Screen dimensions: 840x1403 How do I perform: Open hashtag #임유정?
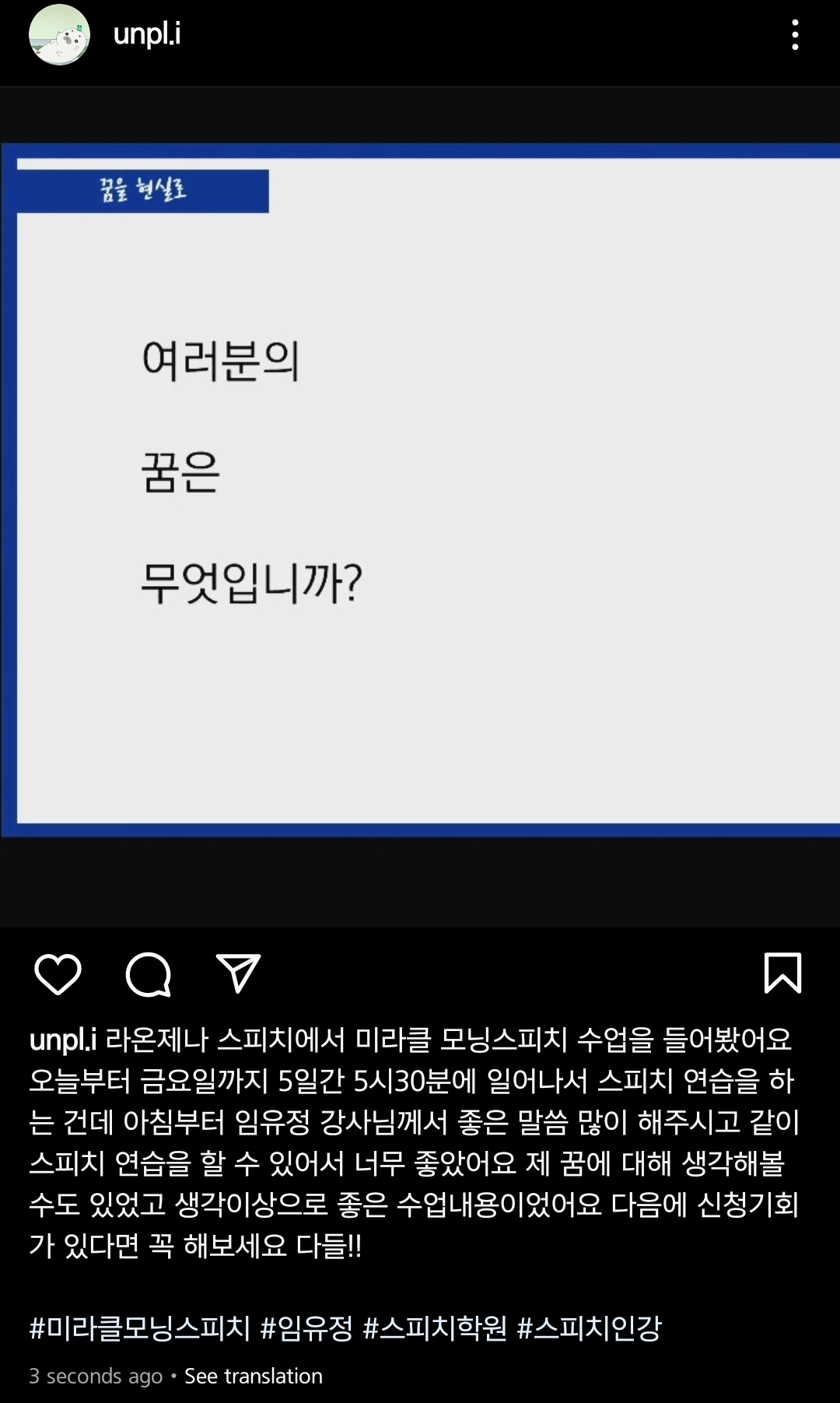coord(306,1328)
